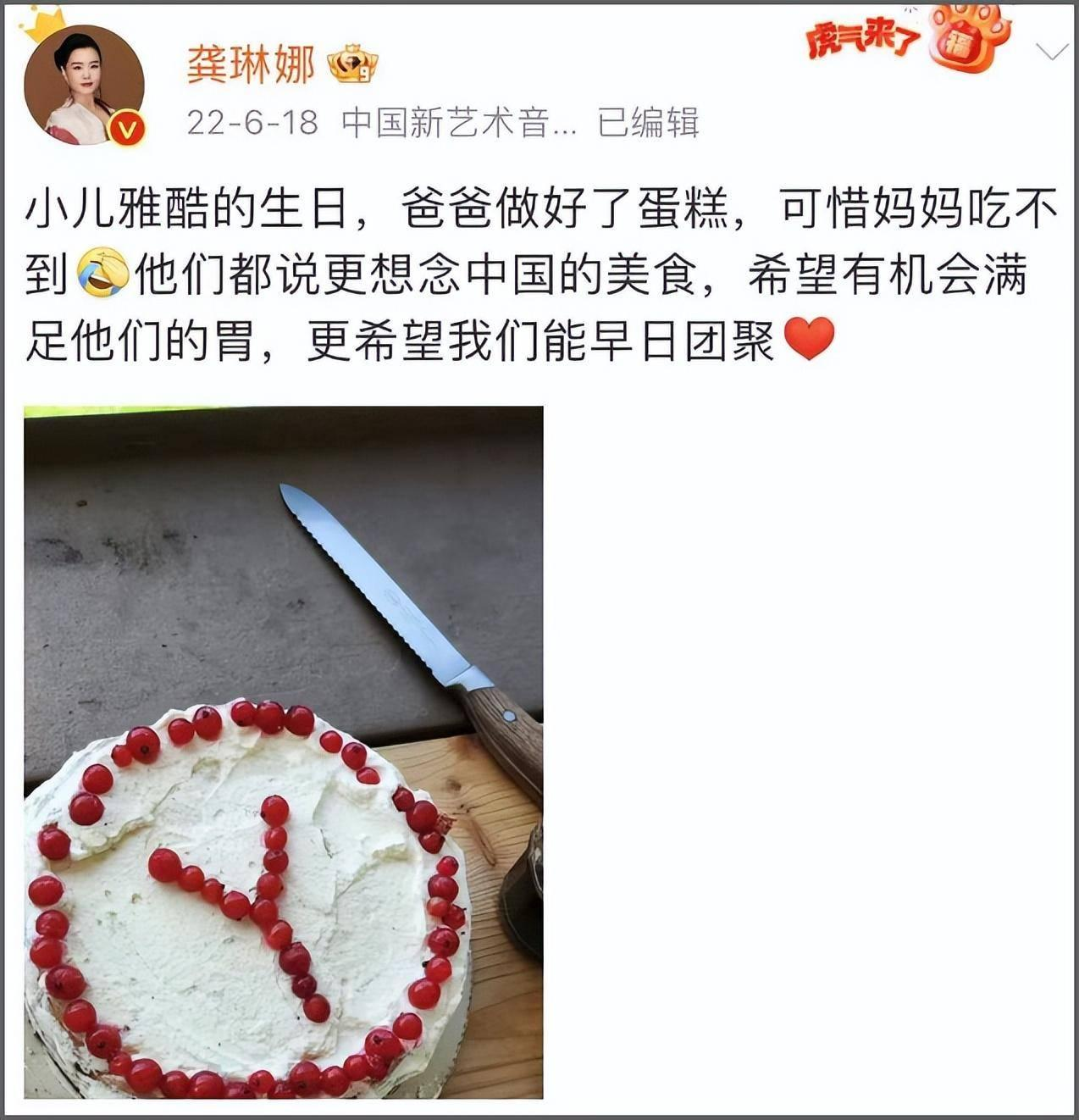The width and height of the screenshot is (1079, 1120).
Task: Open the post source 中国新艺术音…
Action: tap(459, 123)
